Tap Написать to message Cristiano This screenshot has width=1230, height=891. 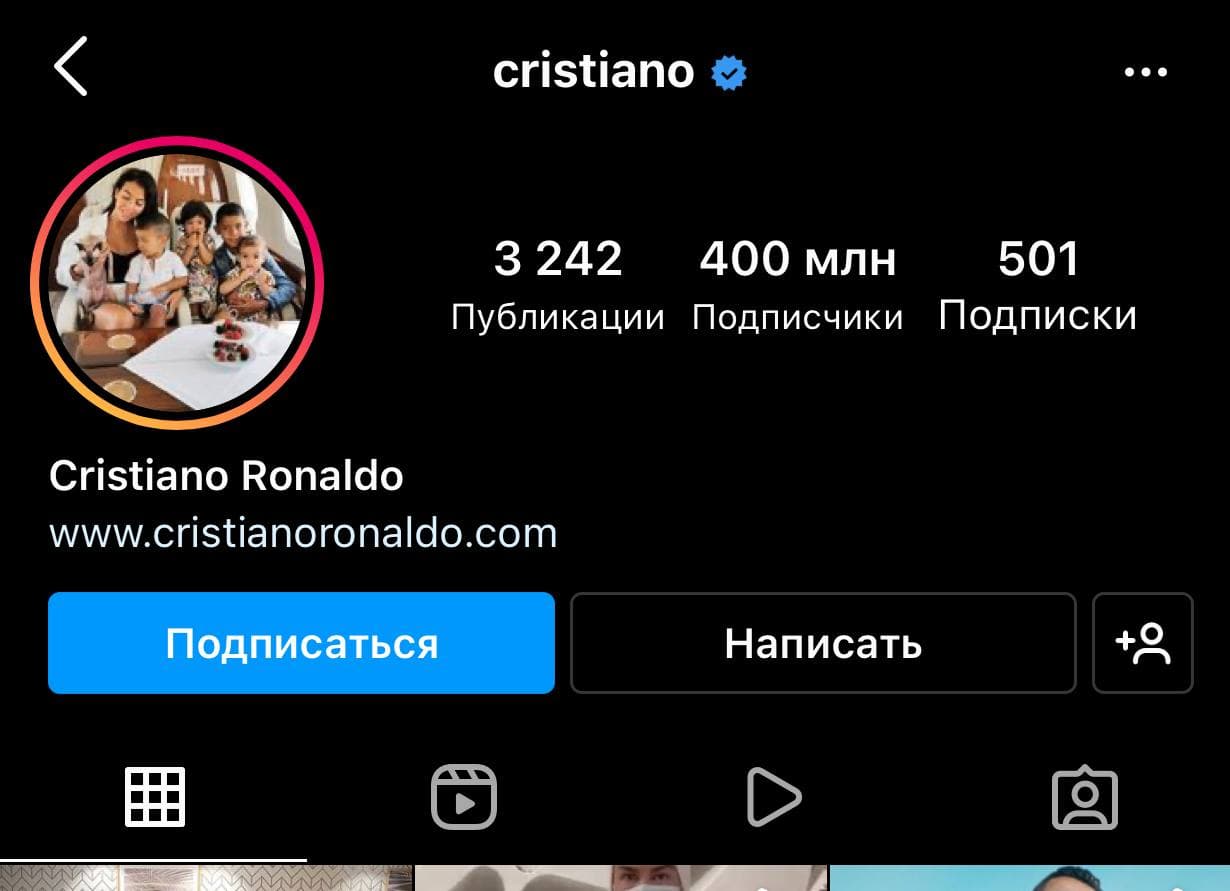822,643
